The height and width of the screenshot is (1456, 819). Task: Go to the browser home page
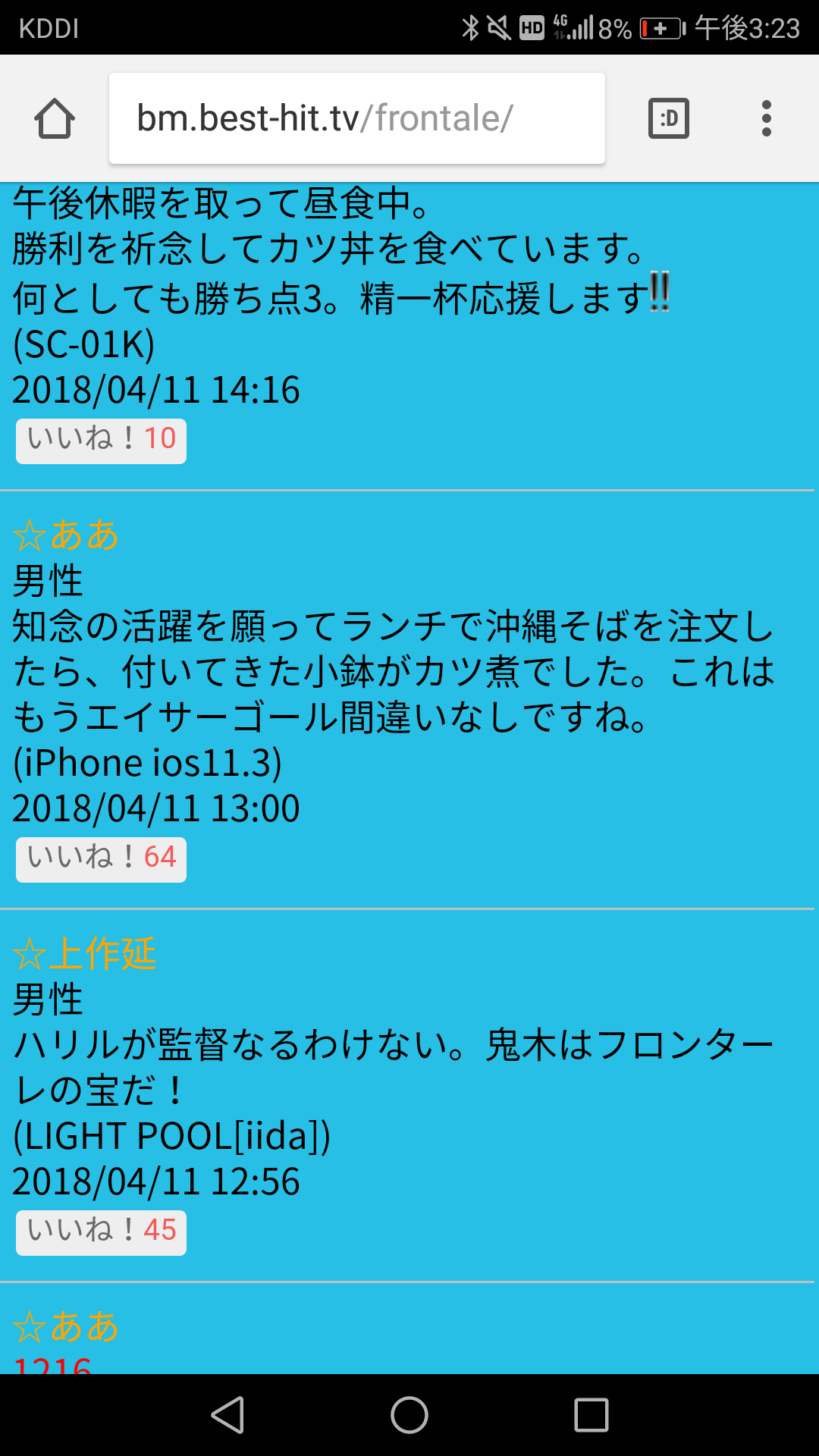coord(55,119)
